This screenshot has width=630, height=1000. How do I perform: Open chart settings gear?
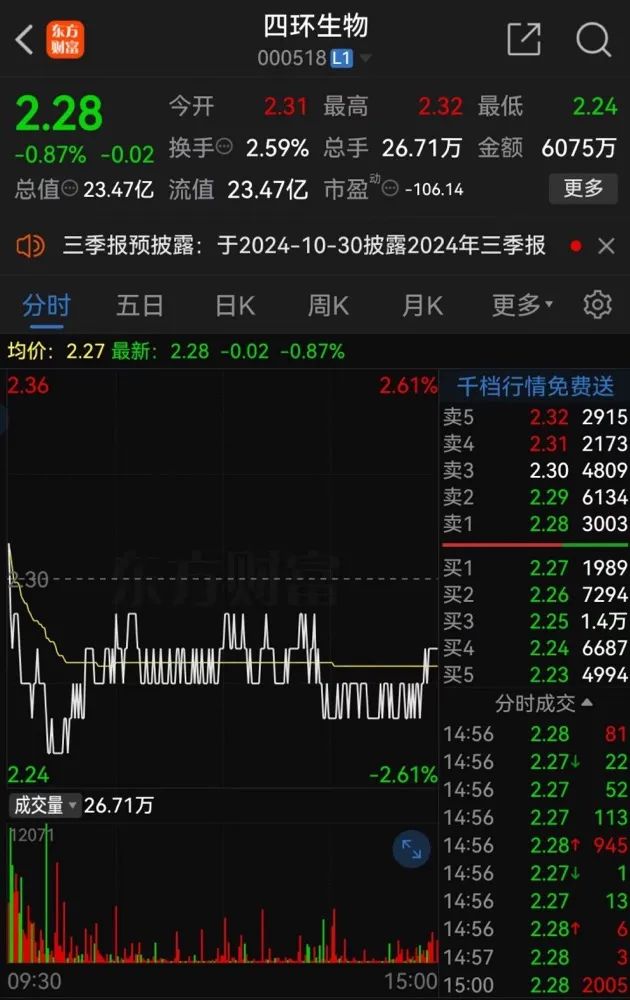tap(597, 305)
